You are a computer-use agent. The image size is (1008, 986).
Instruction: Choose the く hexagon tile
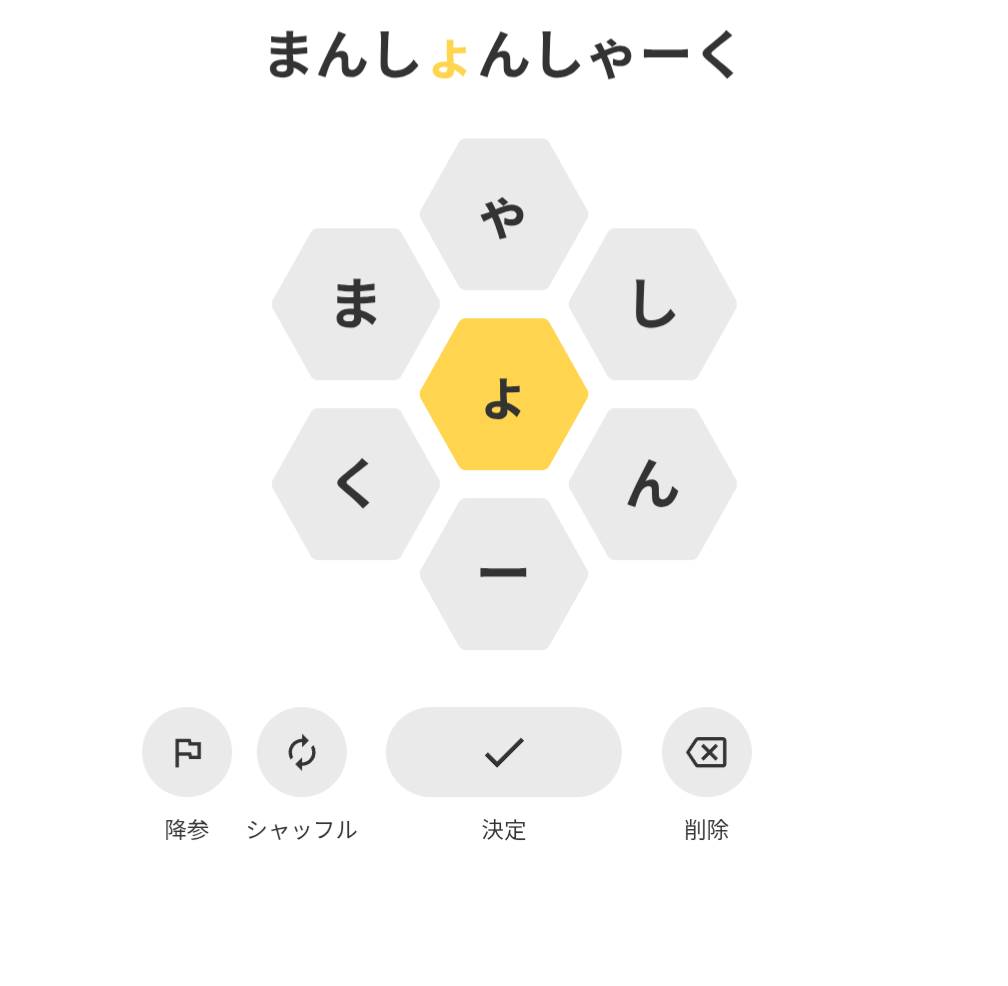click(356, 484)
